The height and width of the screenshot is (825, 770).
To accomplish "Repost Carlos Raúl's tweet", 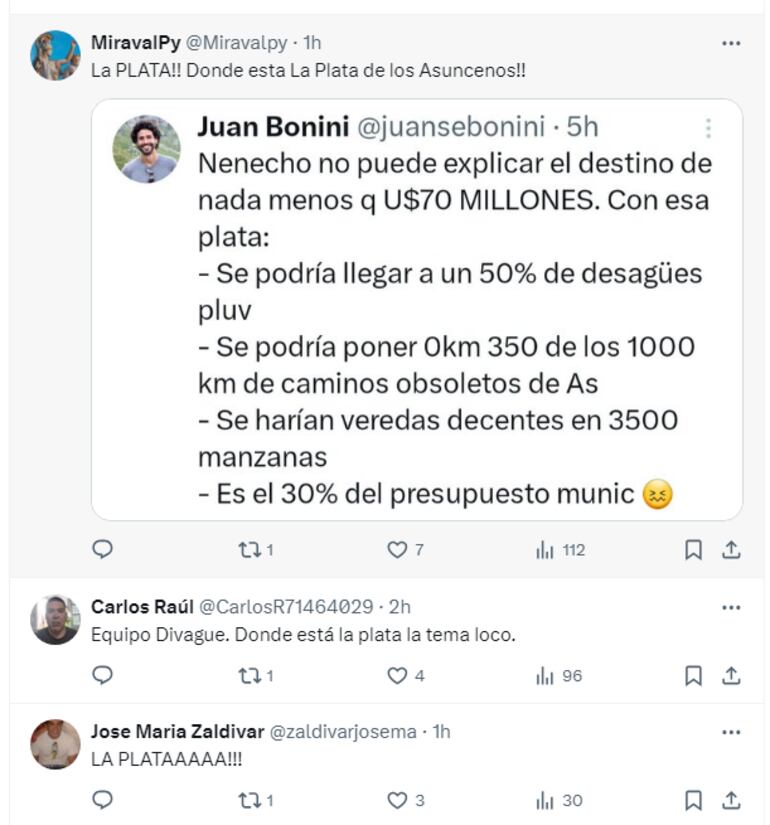I will point(249,676).
